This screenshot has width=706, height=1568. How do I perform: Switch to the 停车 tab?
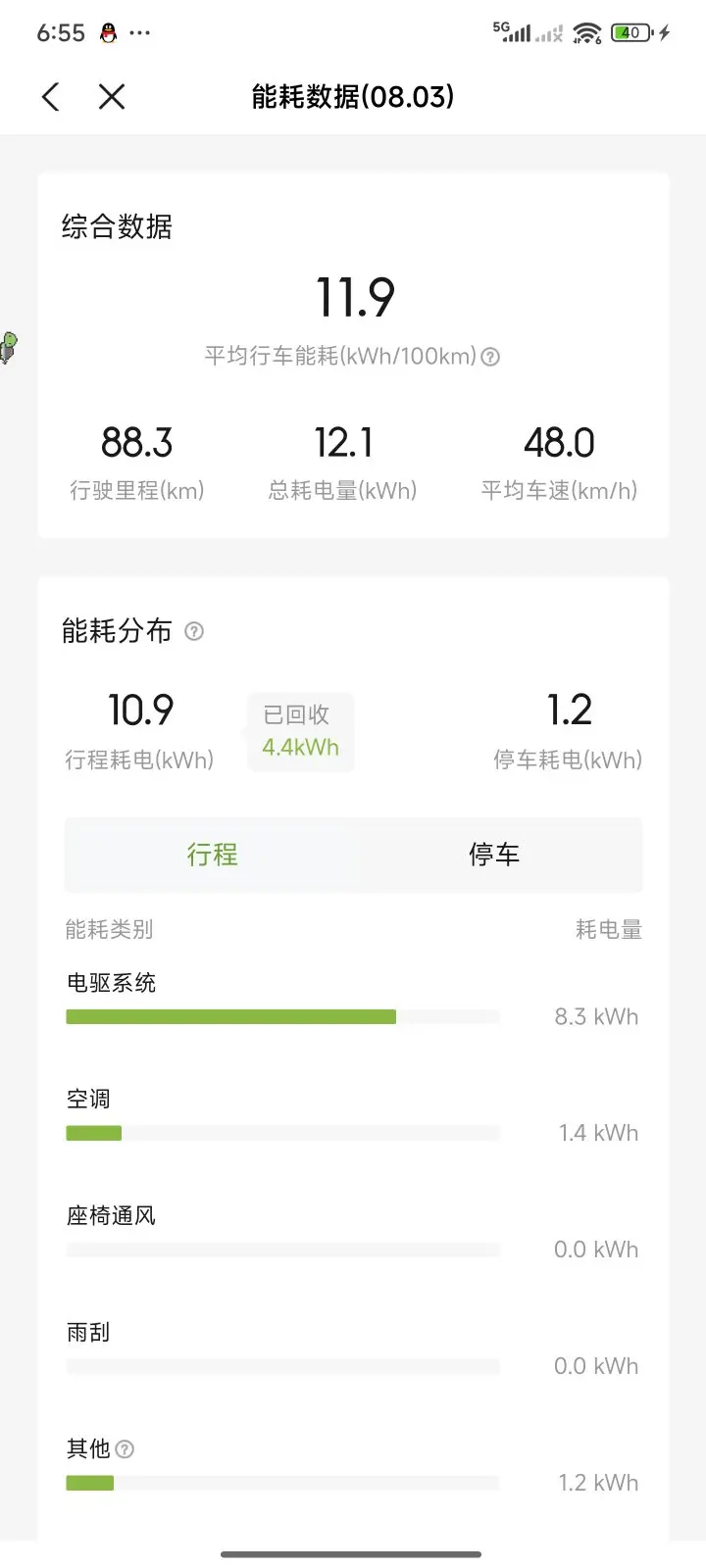point(494,855)
